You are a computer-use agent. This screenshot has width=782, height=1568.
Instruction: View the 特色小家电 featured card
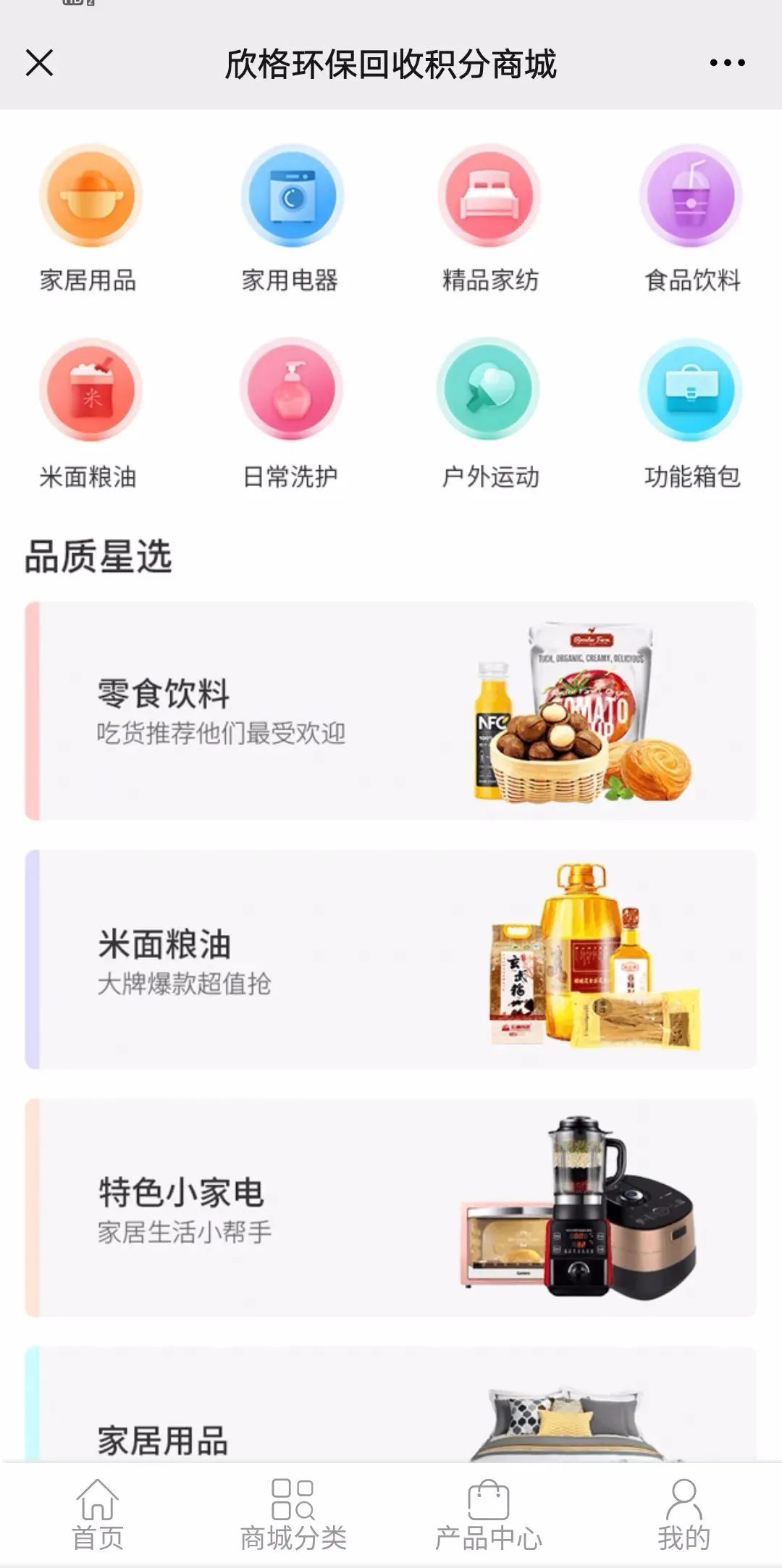[x=391, y=1208]
